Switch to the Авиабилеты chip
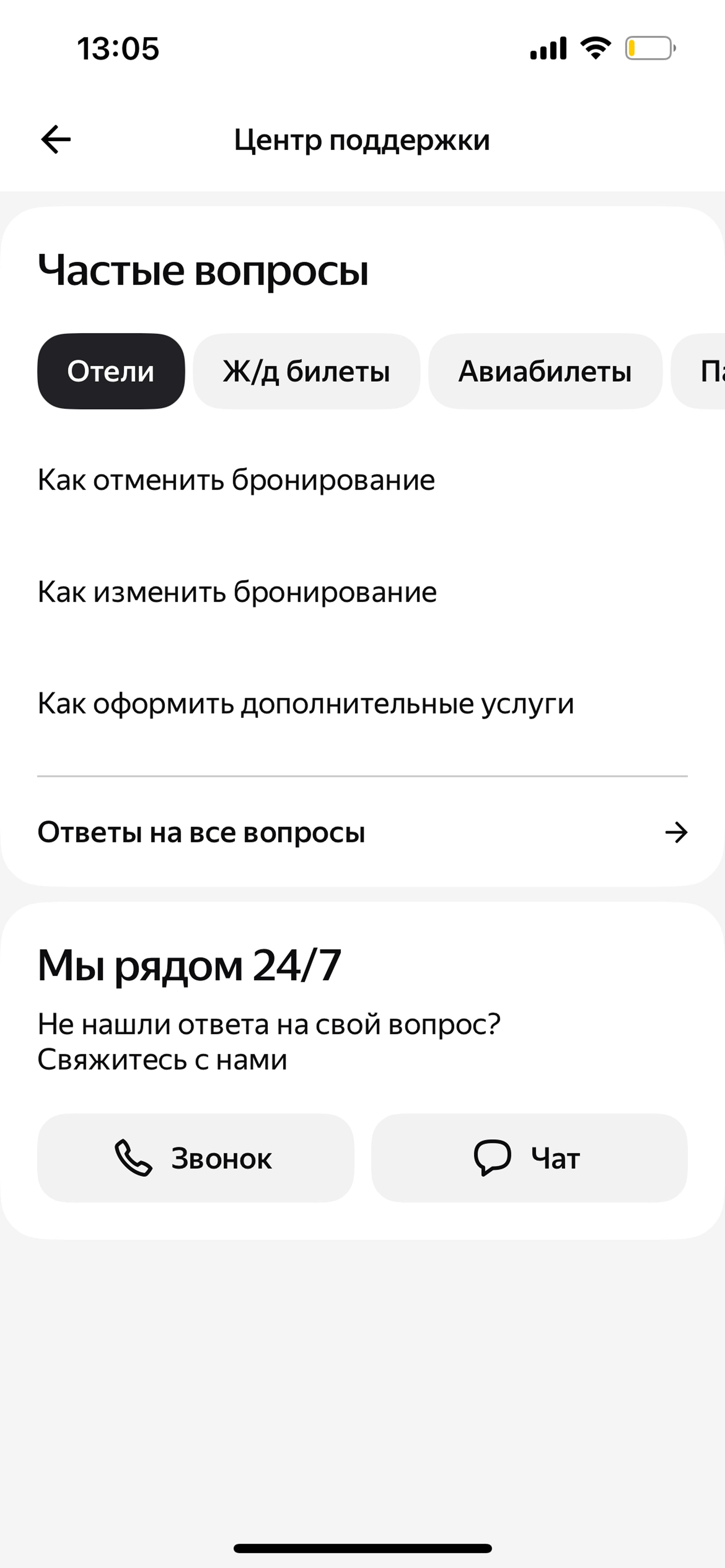This screenshot has height=1568, width=725. [545, 371]
